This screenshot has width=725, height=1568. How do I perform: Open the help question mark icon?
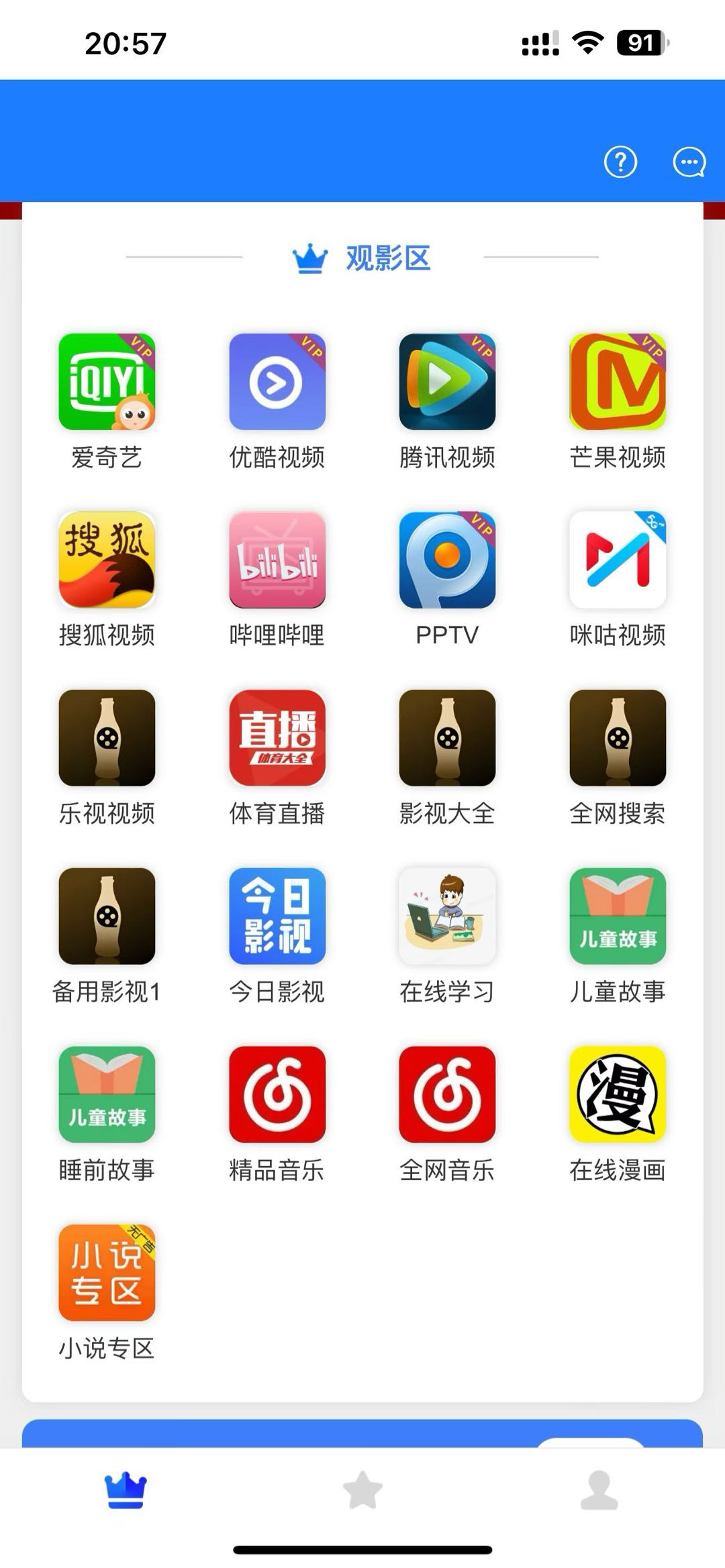(x=620, y=162)
